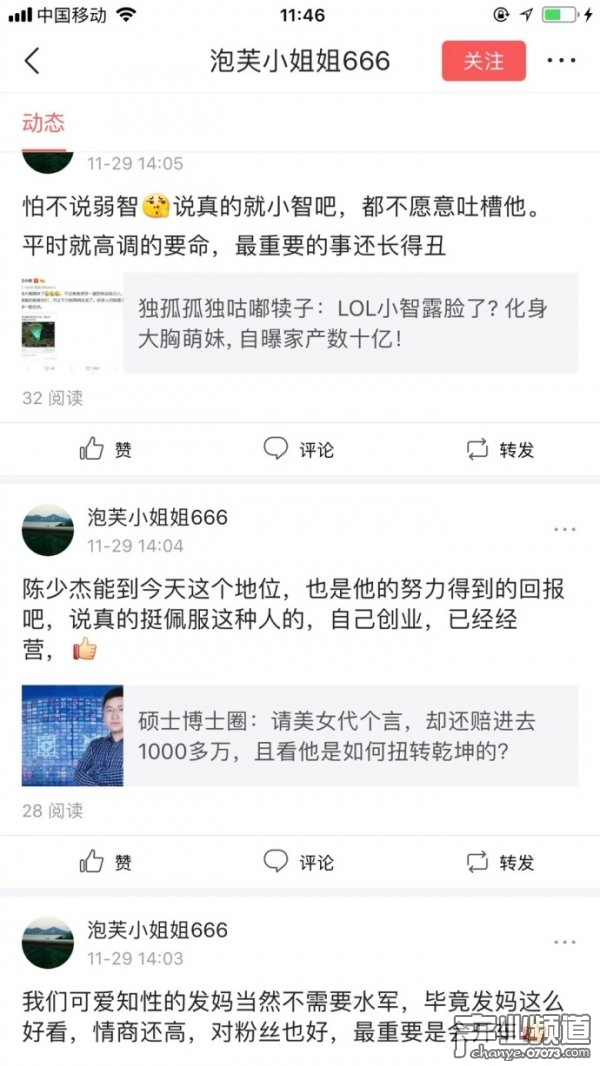This screenshot has height=1066, width=600.
Task: Open options for the 发妈 post
Action: click(564, 942)
